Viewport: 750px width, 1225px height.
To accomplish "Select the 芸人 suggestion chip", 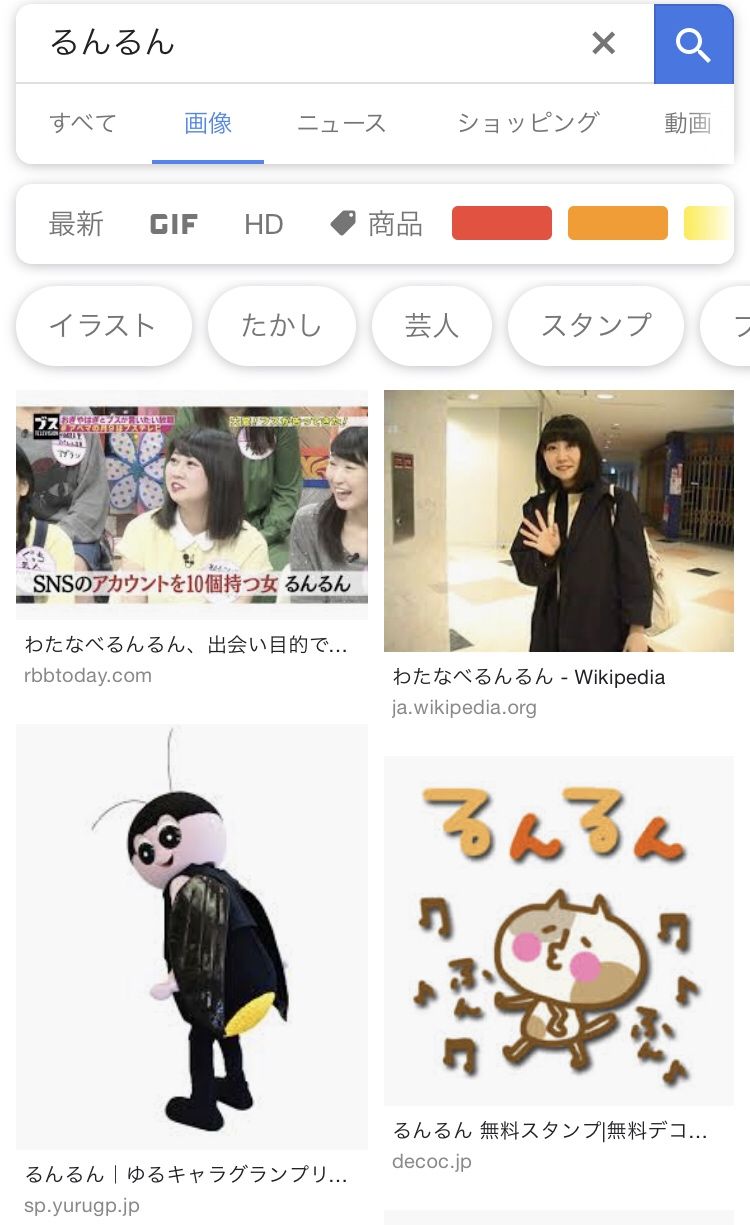I will coord(432,326).
